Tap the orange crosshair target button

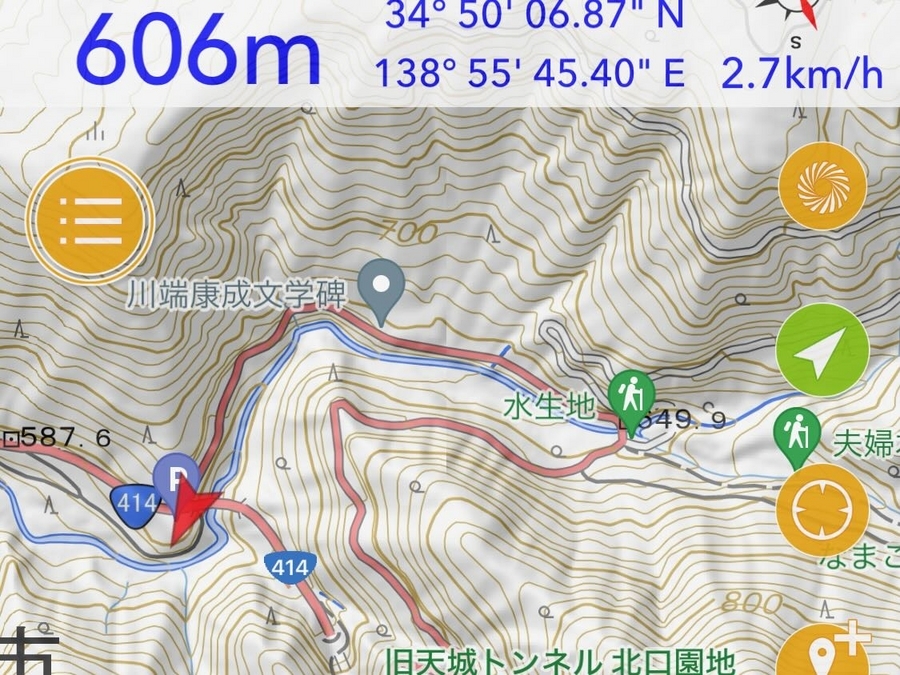[x=822, y=512]
